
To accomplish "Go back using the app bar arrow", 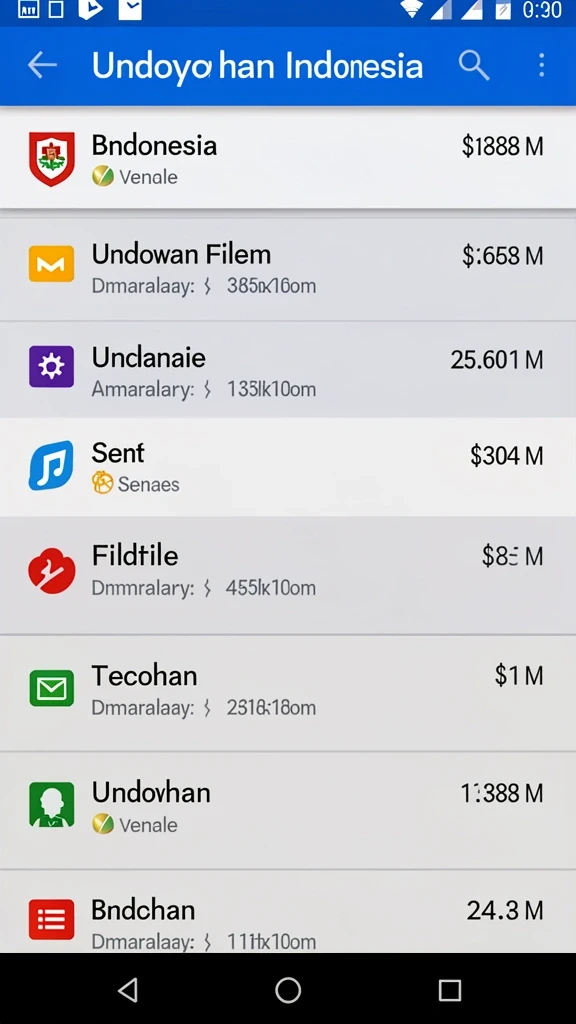I will (x=42, y=65).
